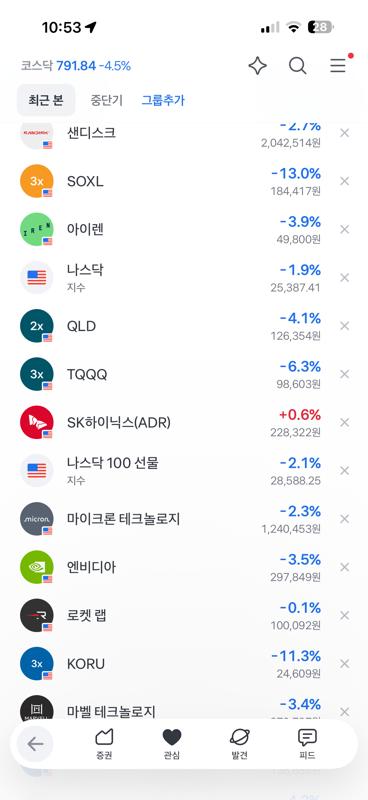Image resolution: width=368 pixels, height=800 pixels.
Task: Switch to the 피드 tab
Action: (307, 744)
